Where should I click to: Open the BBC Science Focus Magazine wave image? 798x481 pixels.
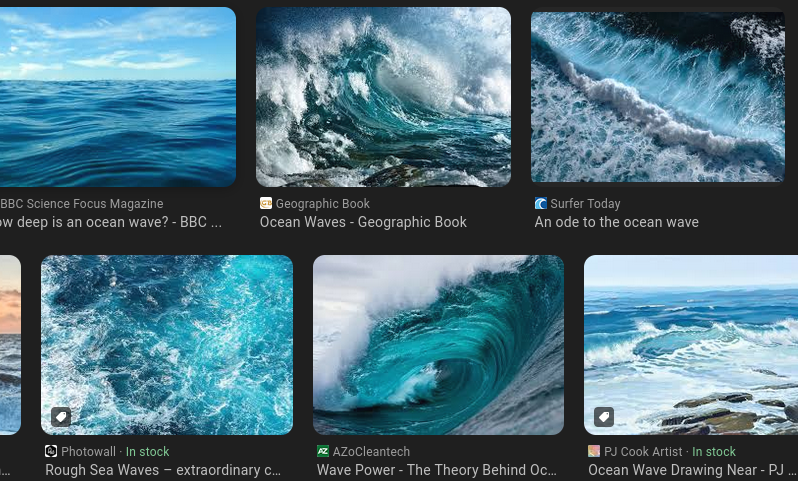pos(115,97)
